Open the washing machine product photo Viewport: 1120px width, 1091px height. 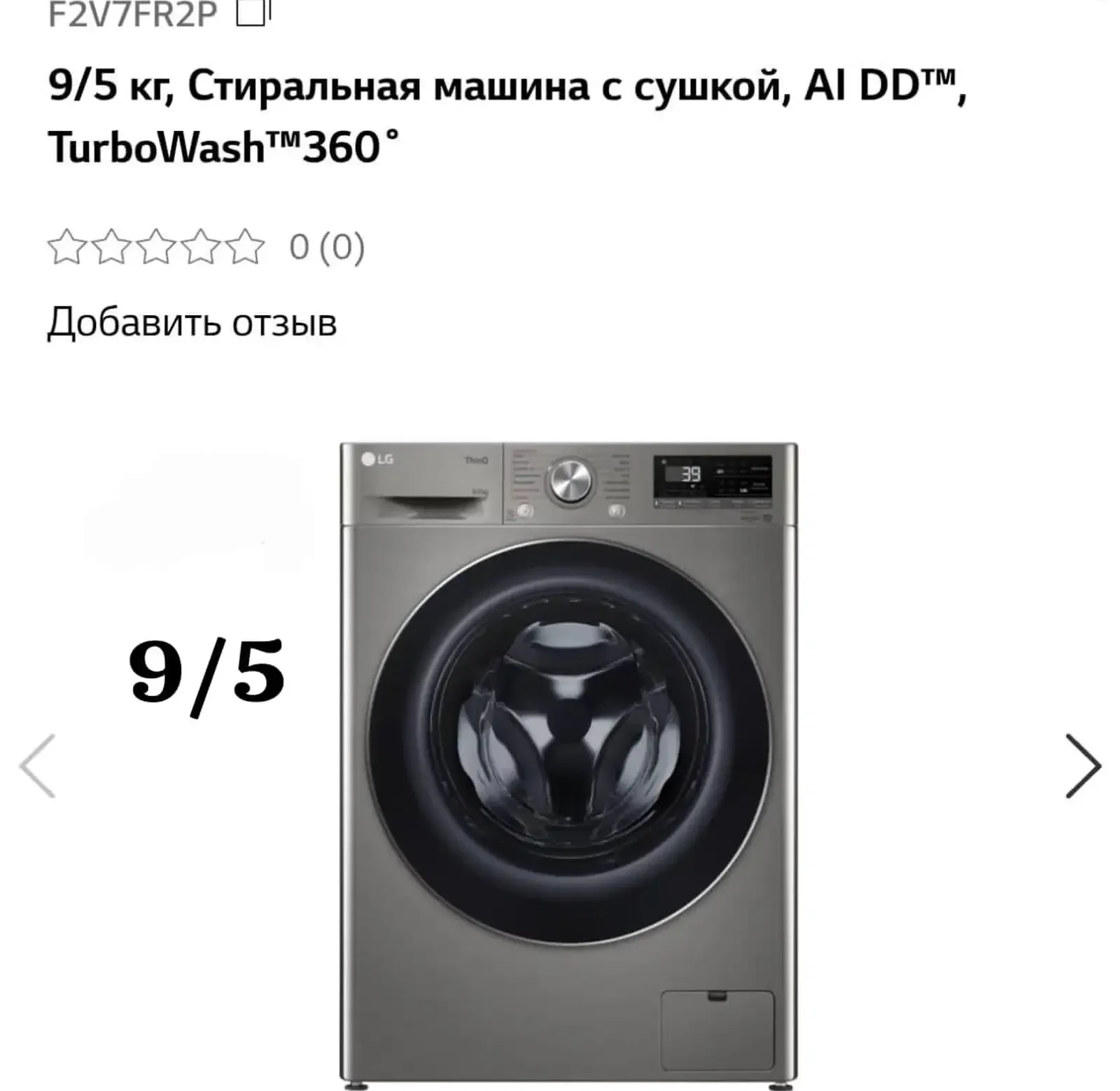[x=568, y=765]
